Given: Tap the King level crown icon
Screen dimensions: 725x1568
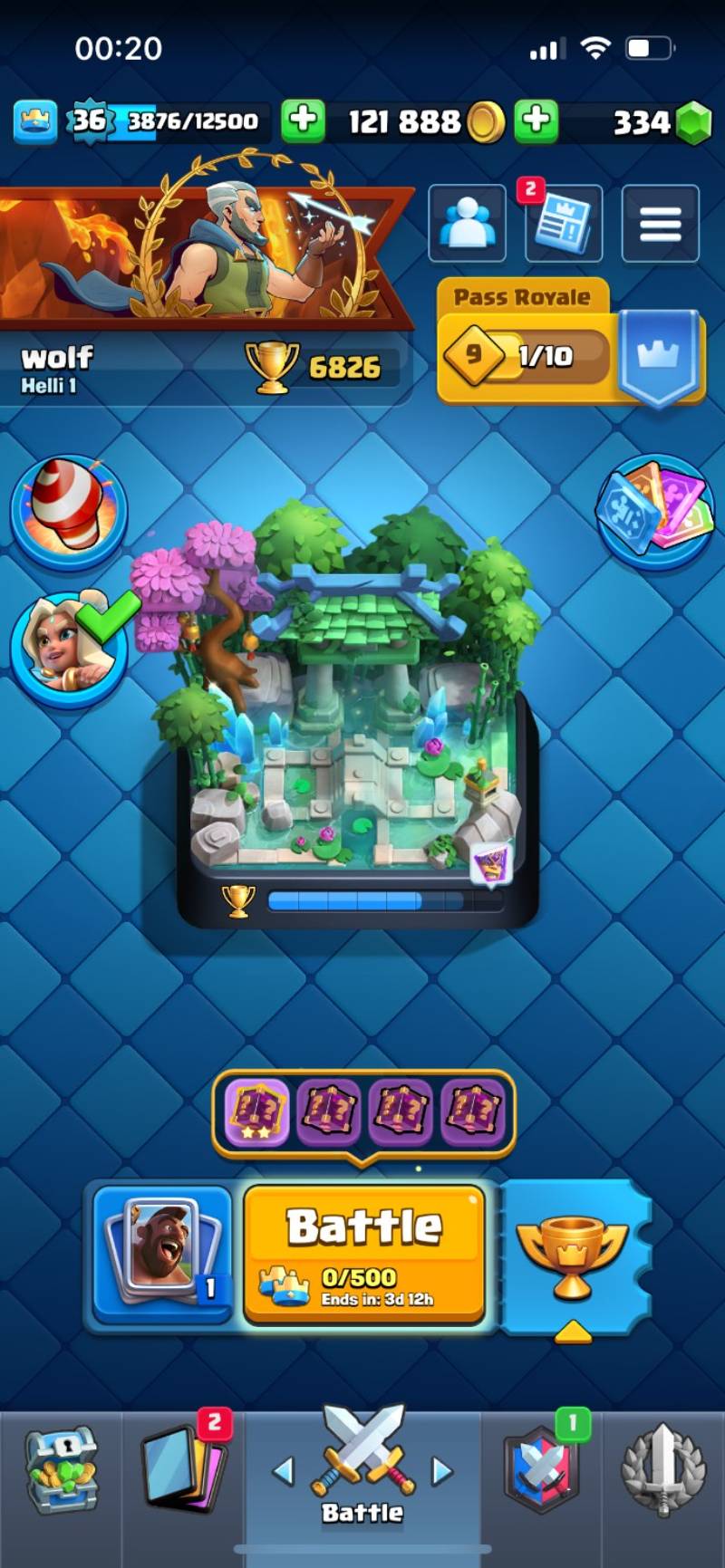Looking at the screenshot, I should (x=35, y=120).
